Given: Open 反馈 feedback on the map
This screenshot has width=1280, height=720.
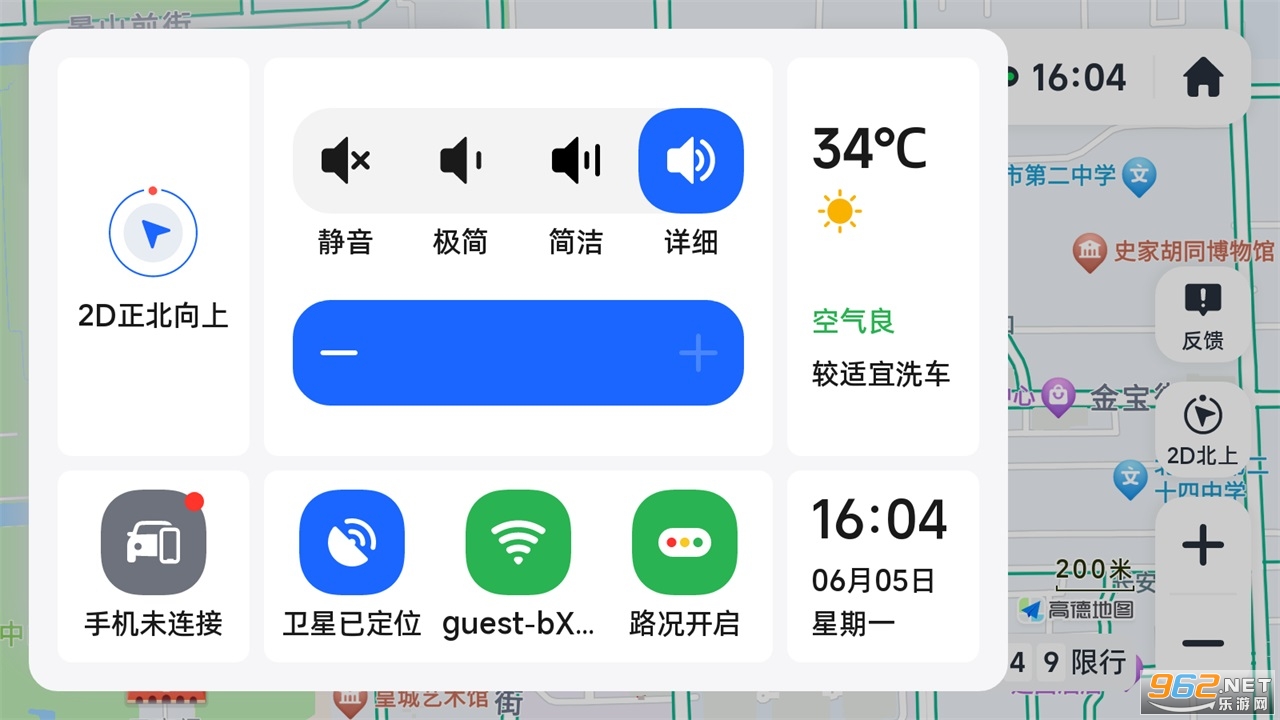Looking at the screenshot, I should 1203,314.
